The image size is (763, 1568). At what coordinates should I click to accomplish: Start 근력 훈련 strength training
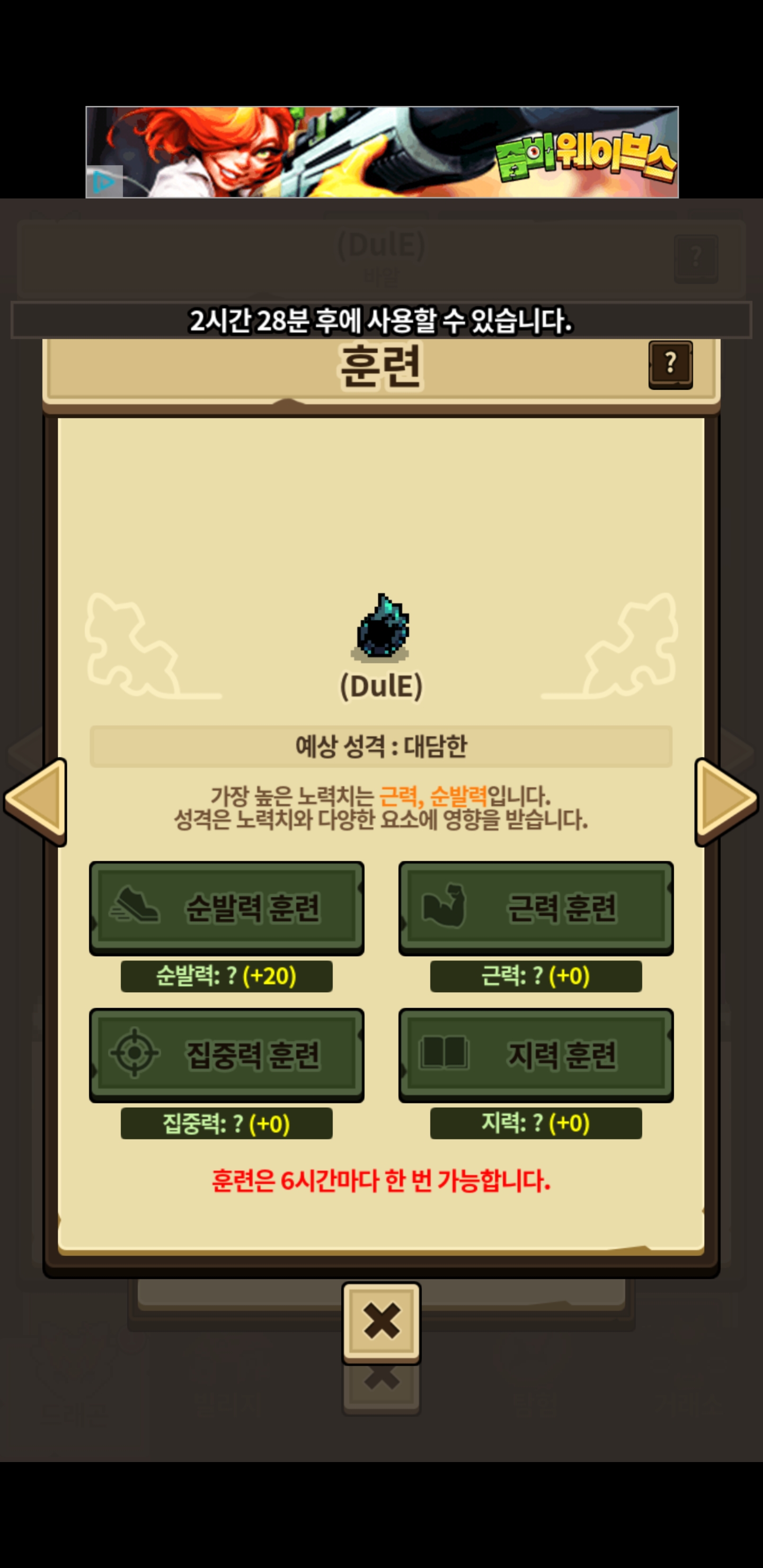(536, 907)
